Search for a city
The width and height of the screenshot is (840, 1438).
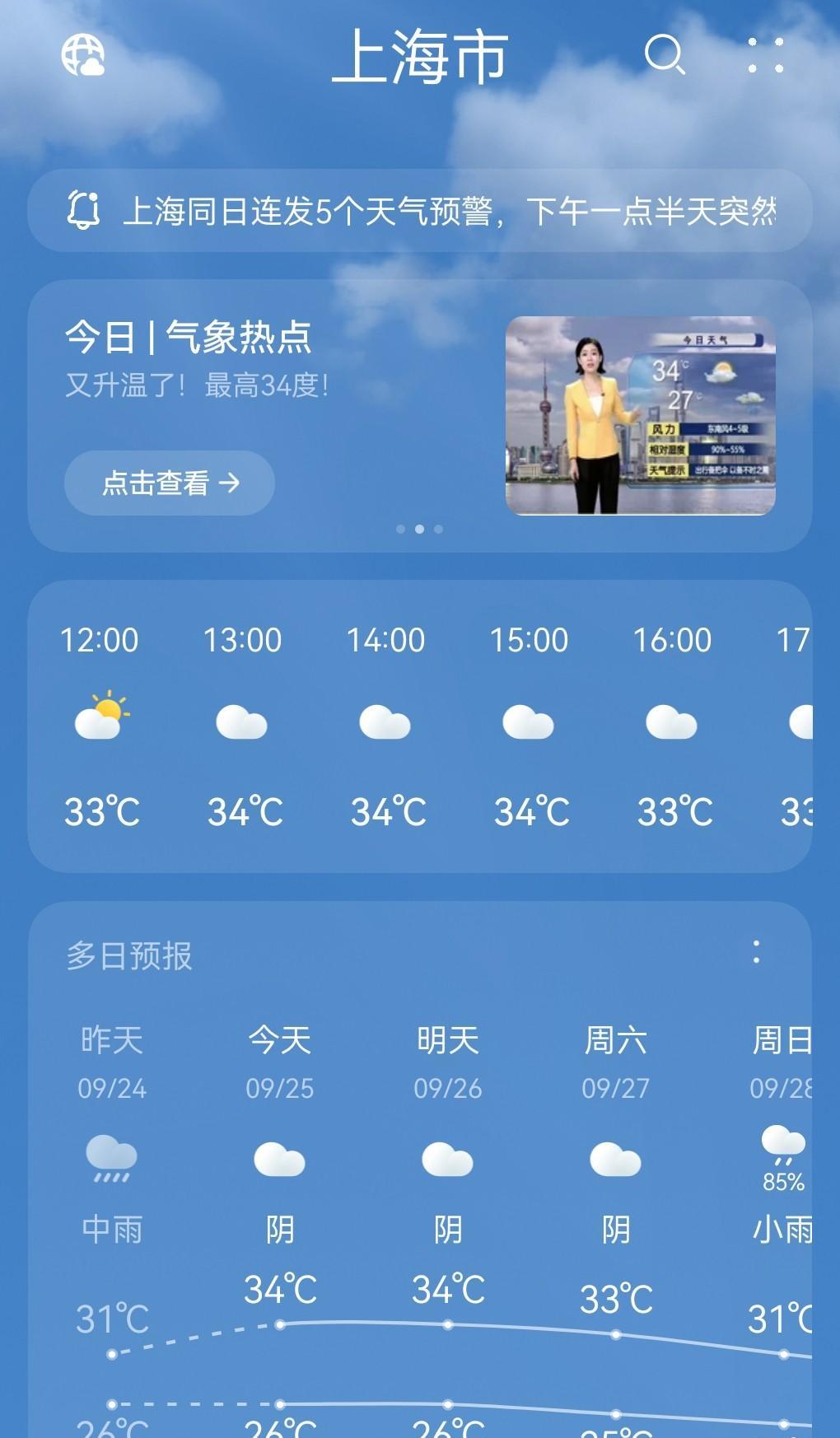664,55
